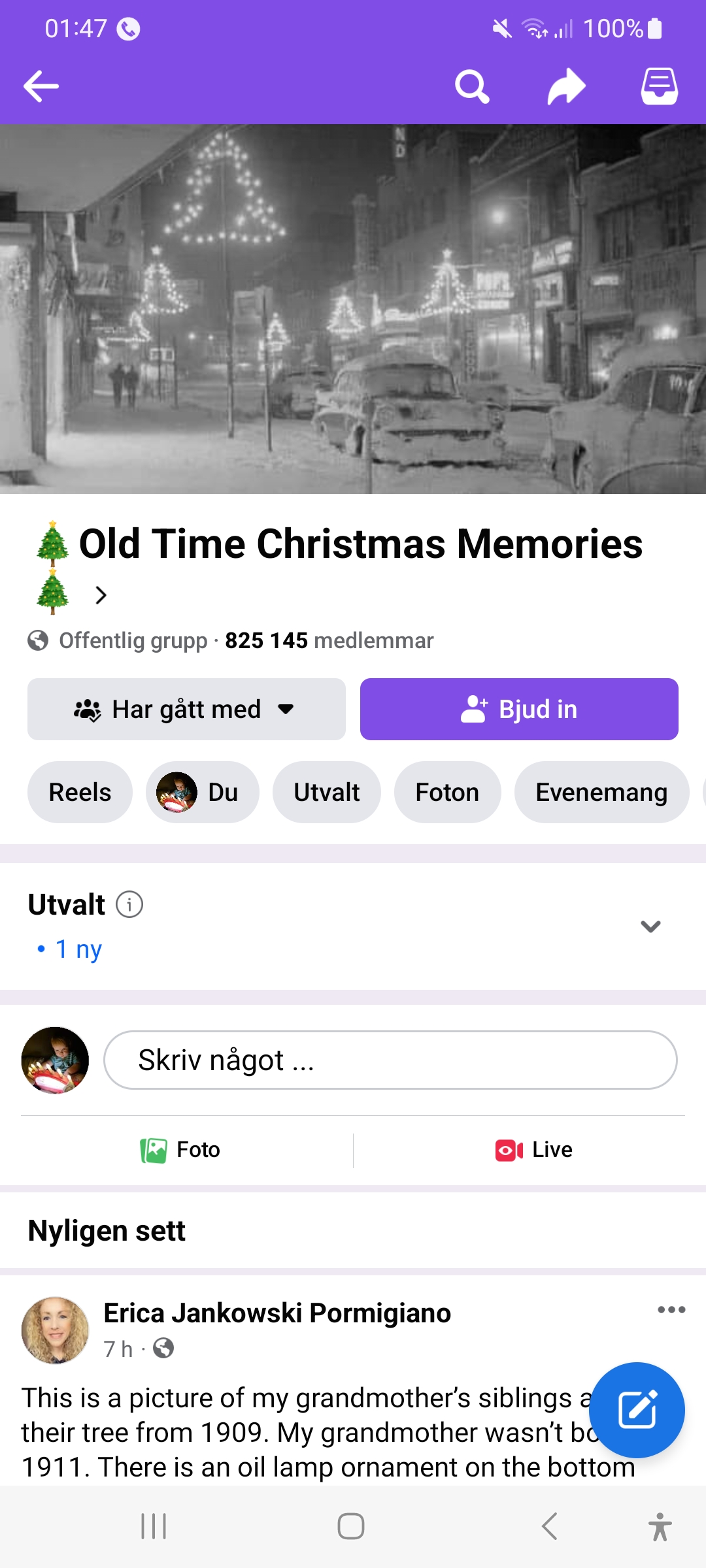Open the group inbox icon

659,86
